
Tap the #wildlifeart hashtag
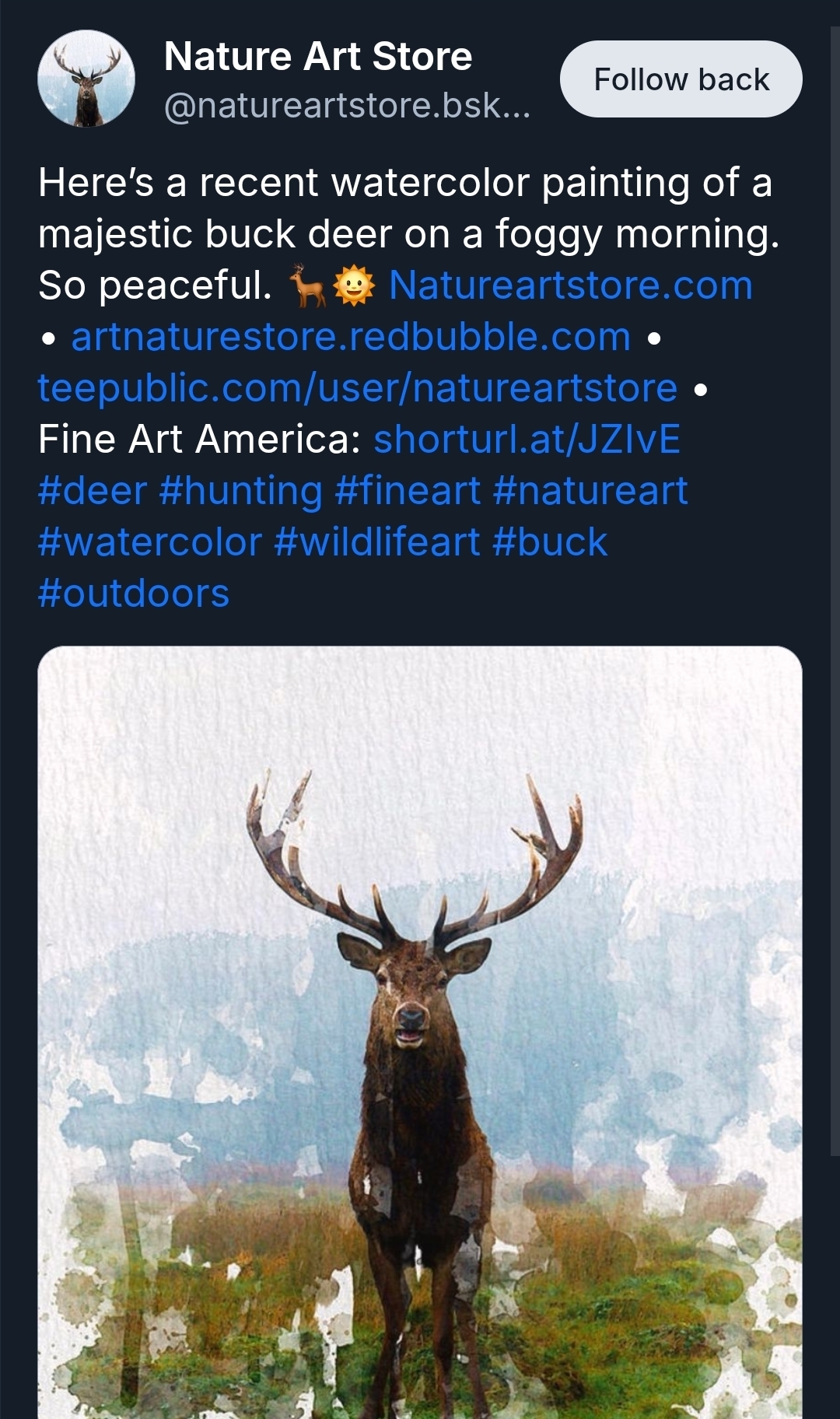pos(377,542)
